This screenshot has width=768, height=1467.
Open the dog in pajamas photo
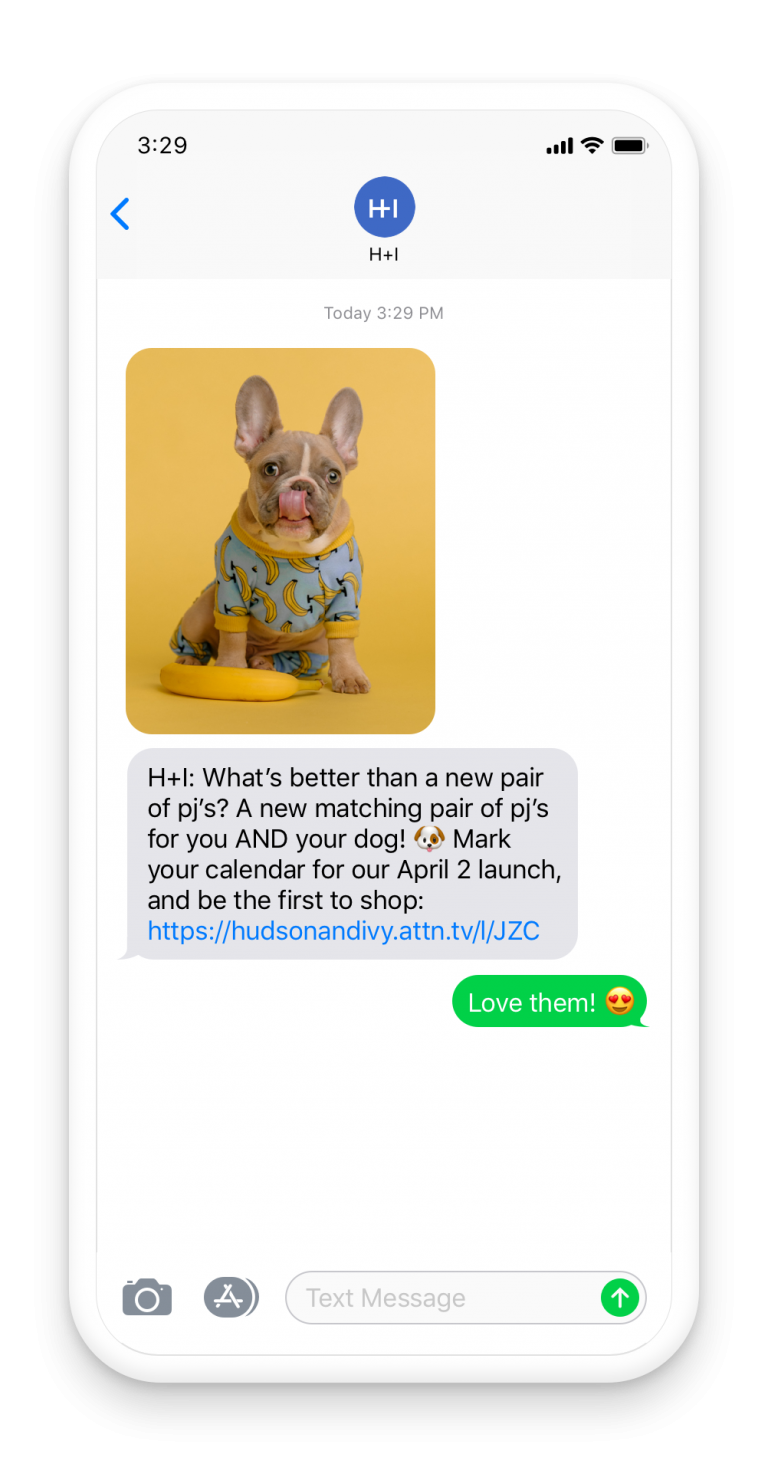[x=280, y=540]
